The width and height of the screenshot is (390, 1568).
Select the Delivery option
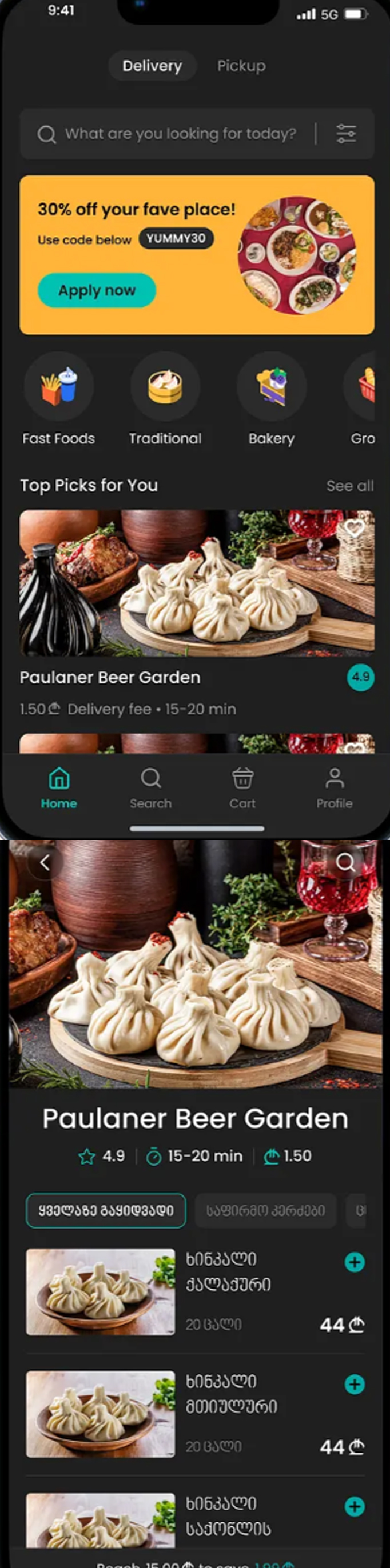(x=152, y=66)
